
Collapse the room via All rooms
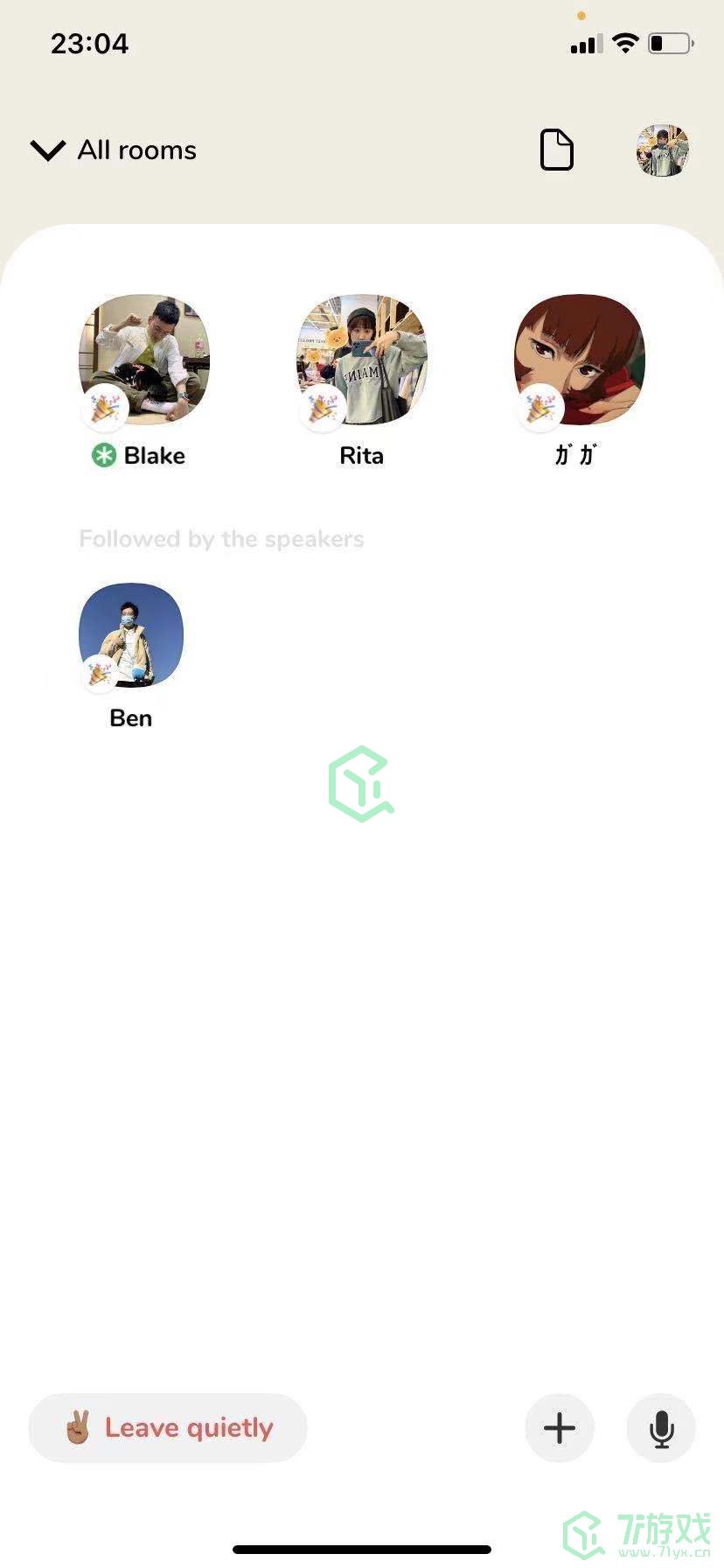114,150
